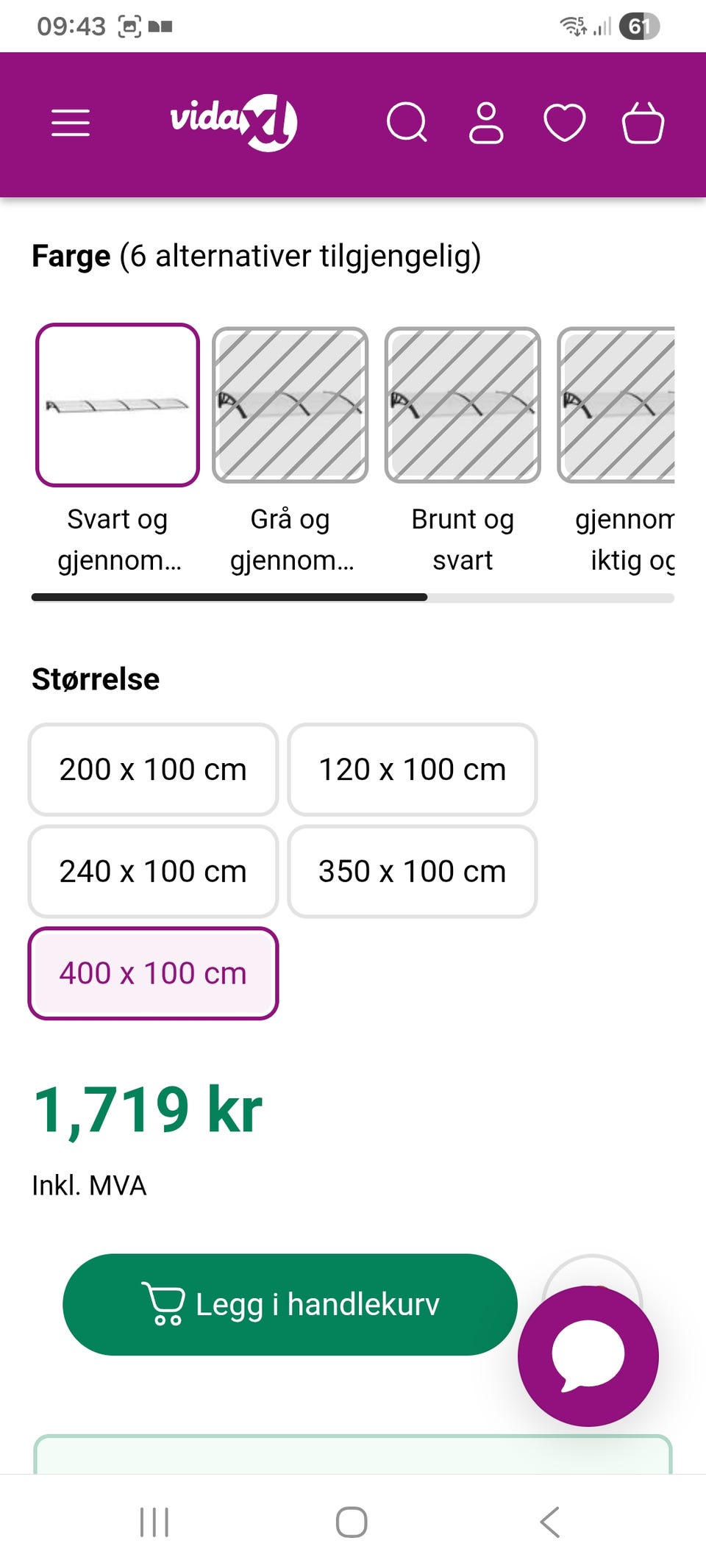The image size is (706, 1568).
Task: Tap the selected 400 x 100 cm option
Action: pyautogui.click(x=152, y=973)
